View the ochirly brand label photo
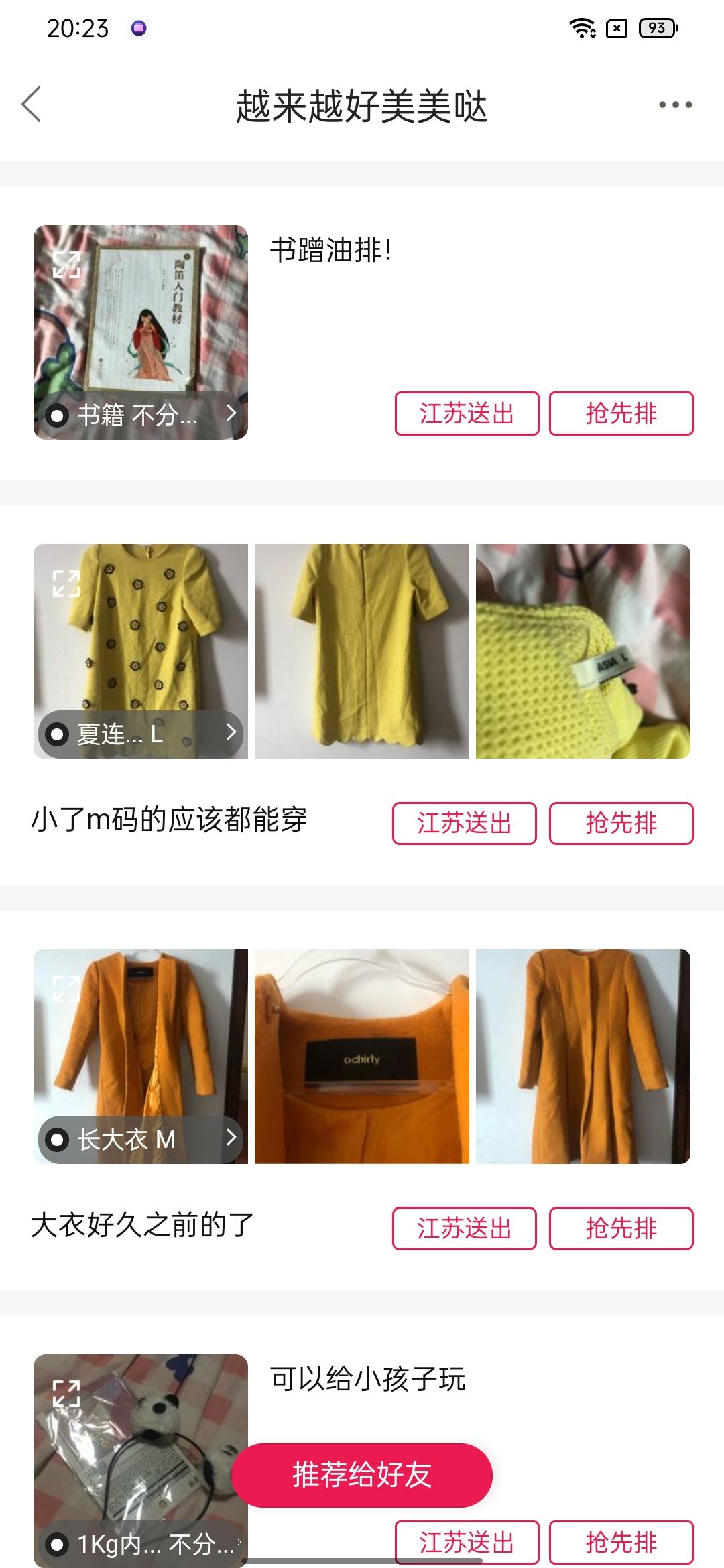724x1568 pixels. [362, 1056]
